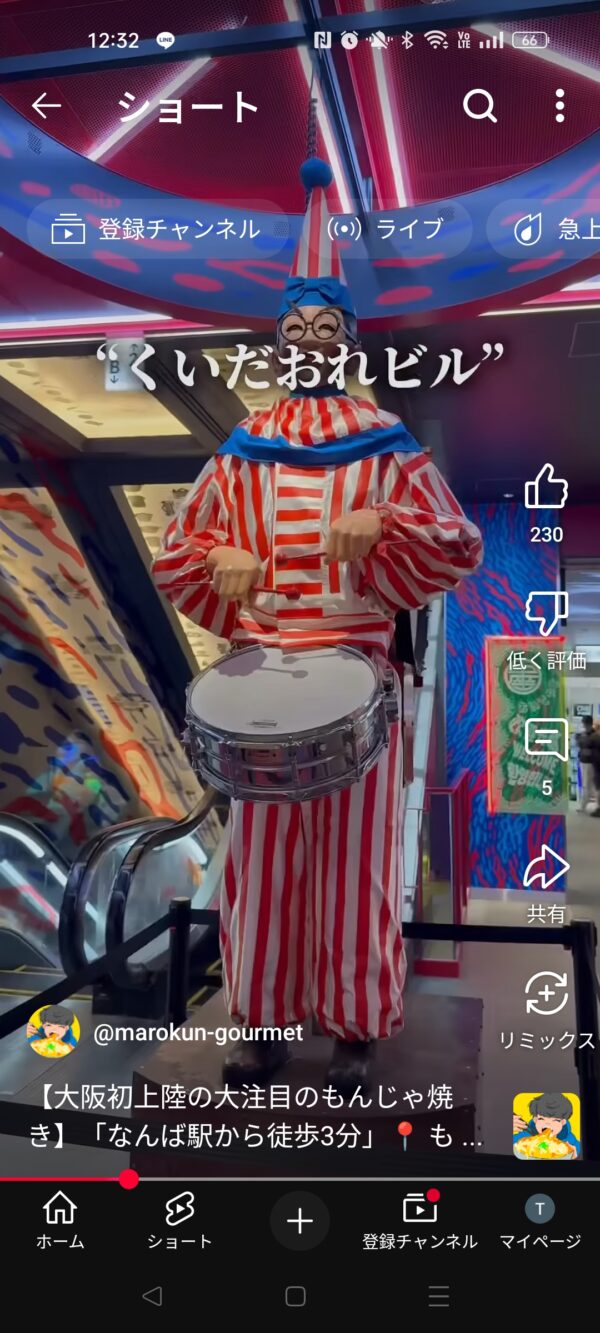Create new content with the plus button

pos(300,1221)
